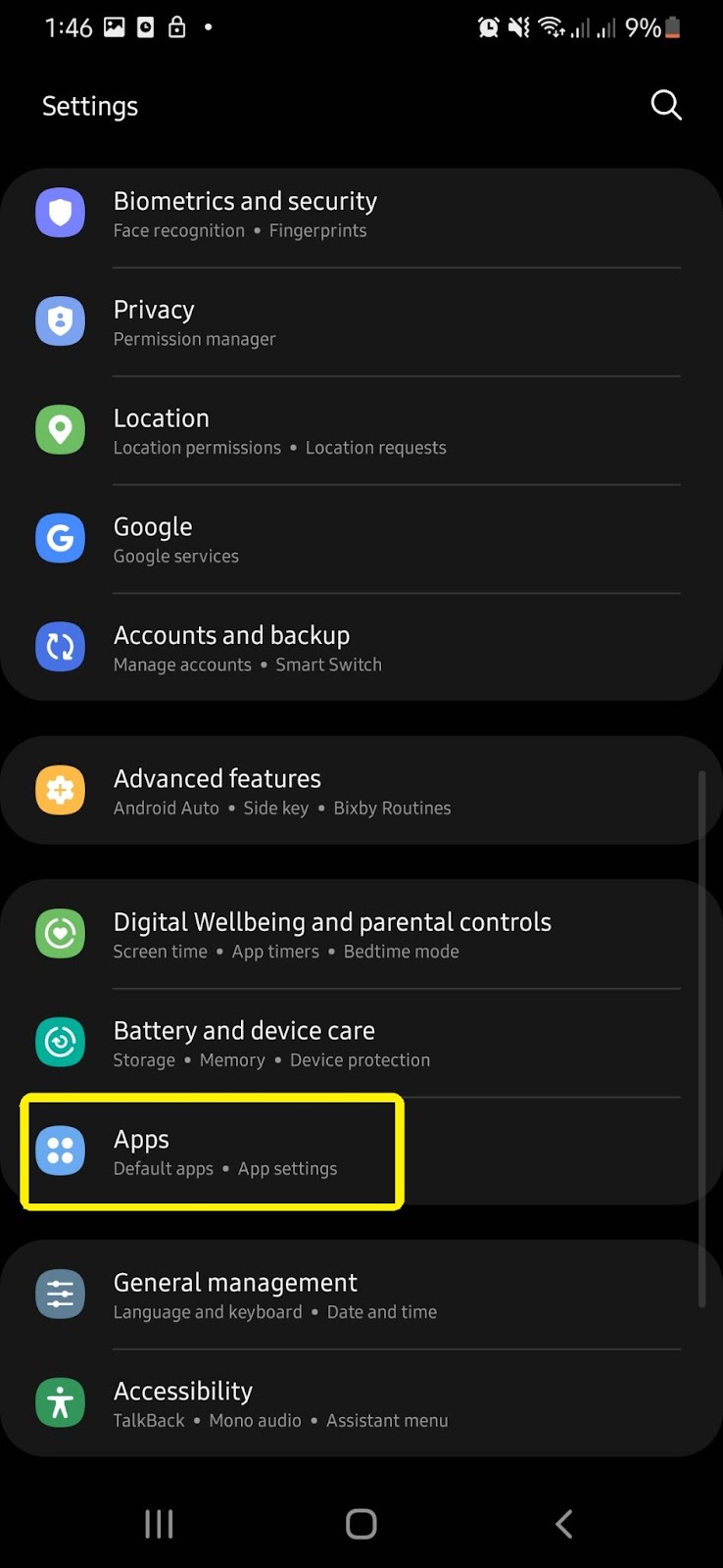The image size is (723, 1568).
Task: Tap the system back button
Action: (x=563, y=1524)
